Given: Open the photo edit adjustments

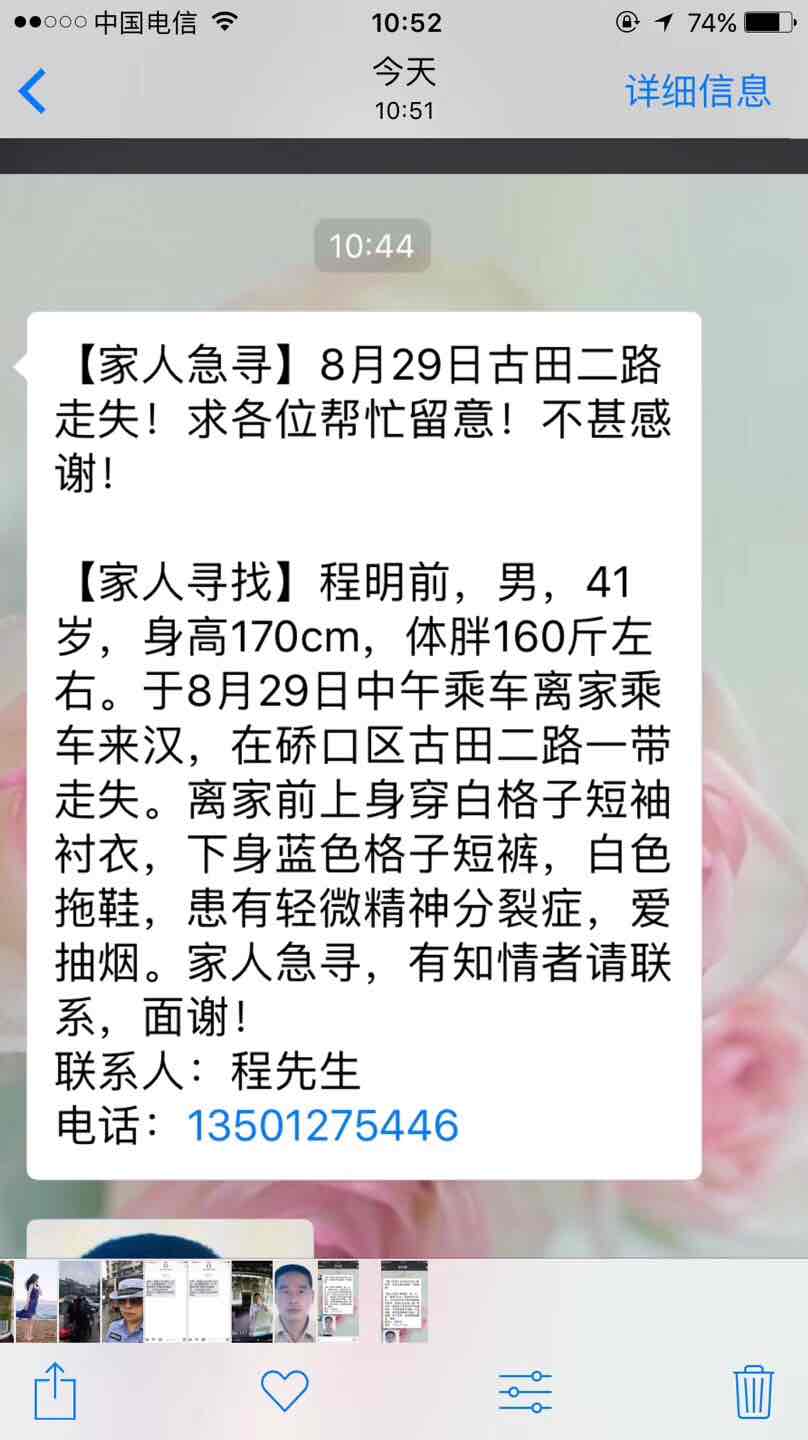Looking at the screenshot, I should pyautogui.click(x=525, y=1391).
